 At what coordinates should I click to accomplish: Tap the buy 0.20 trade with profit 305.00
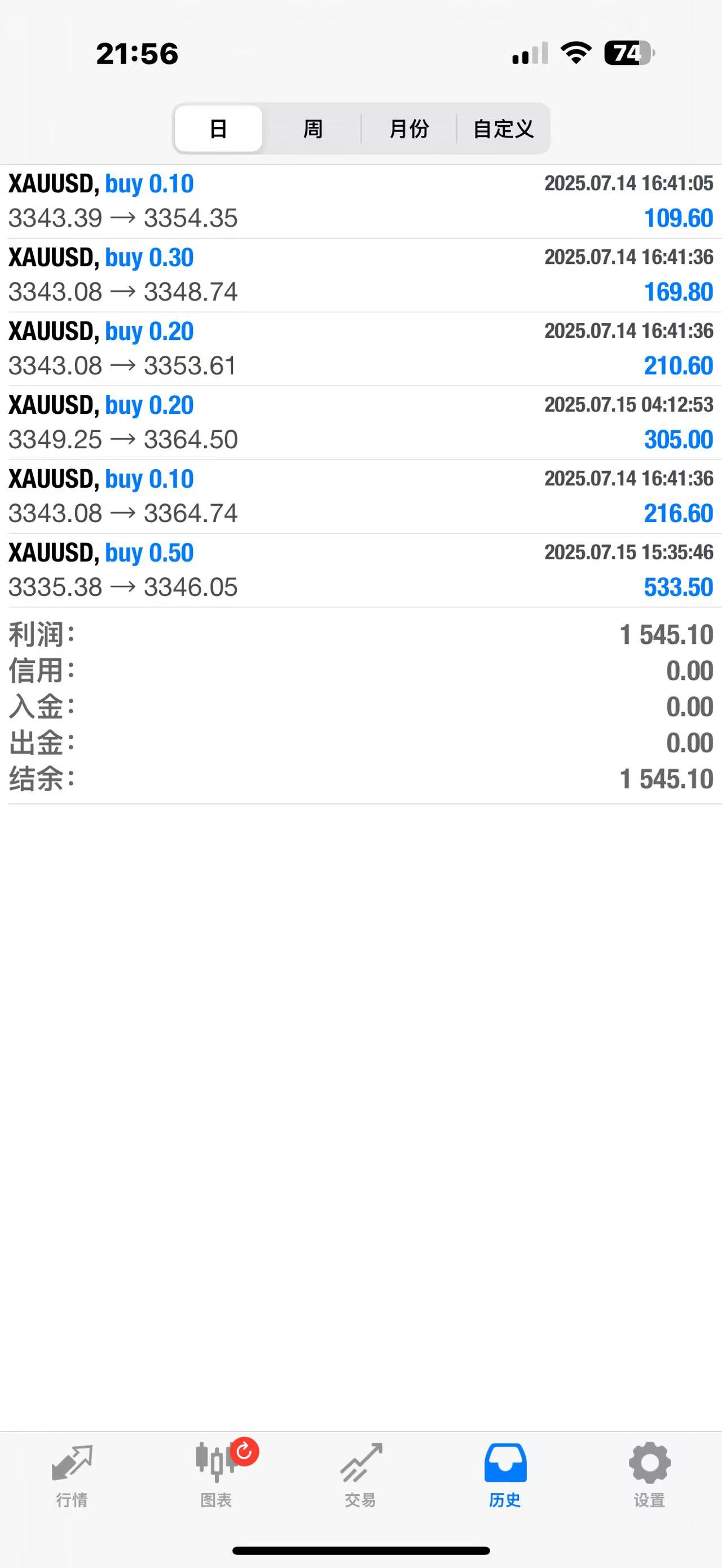point(361,422)
